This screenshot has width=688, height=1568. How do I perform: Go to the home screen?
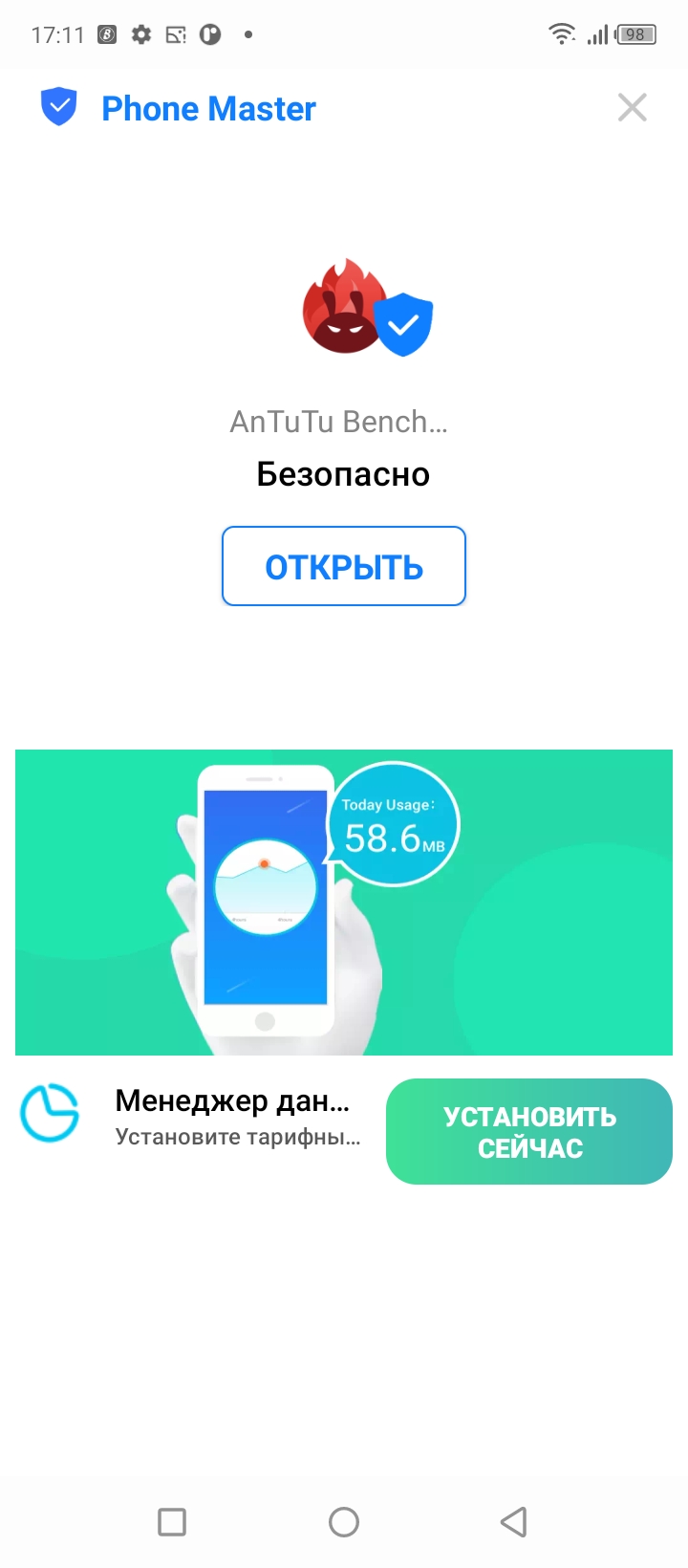[344, 1521]
